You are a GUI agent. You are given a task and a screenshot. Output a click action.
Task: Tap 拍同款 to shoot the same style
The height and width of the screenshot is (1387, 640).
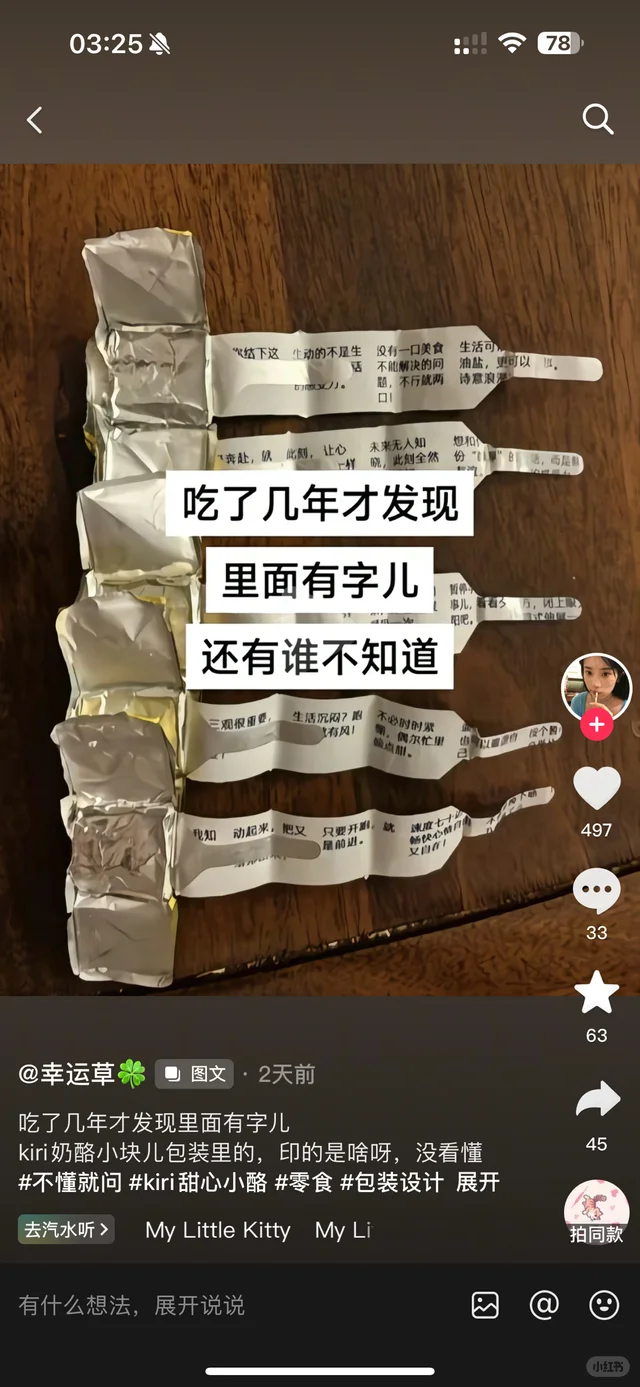click(x=596, y=1213)
